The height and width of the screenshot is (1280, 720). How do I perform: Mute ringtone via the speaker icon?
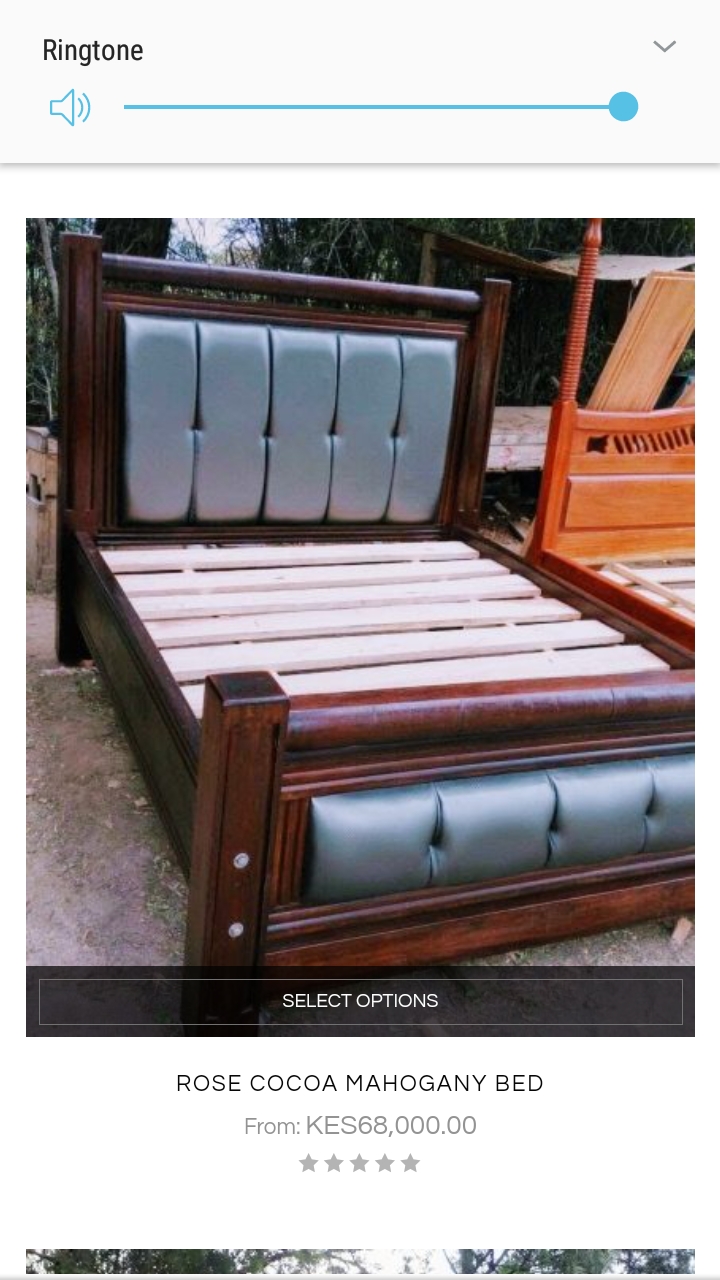point(70,107)
